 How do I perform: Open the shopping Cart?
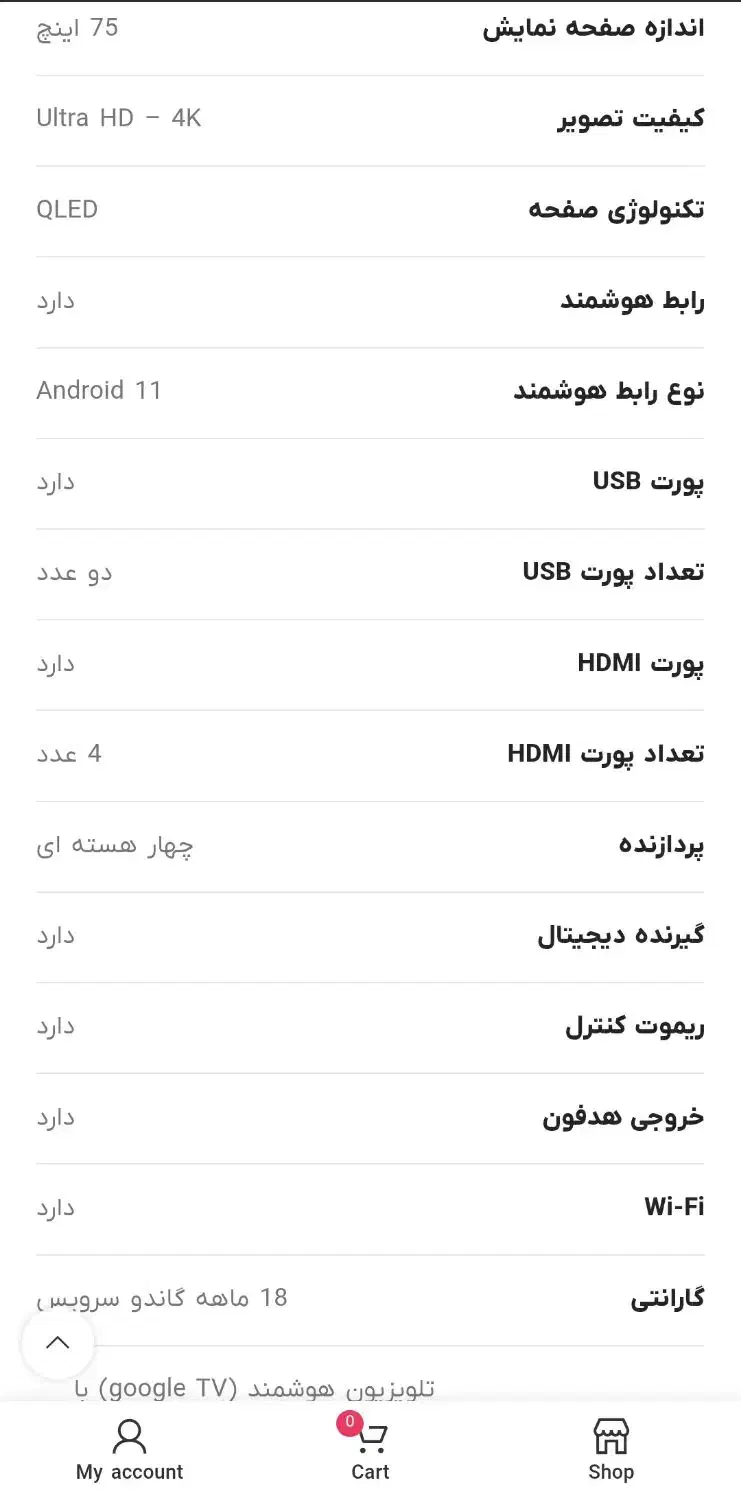(370, 1449)
